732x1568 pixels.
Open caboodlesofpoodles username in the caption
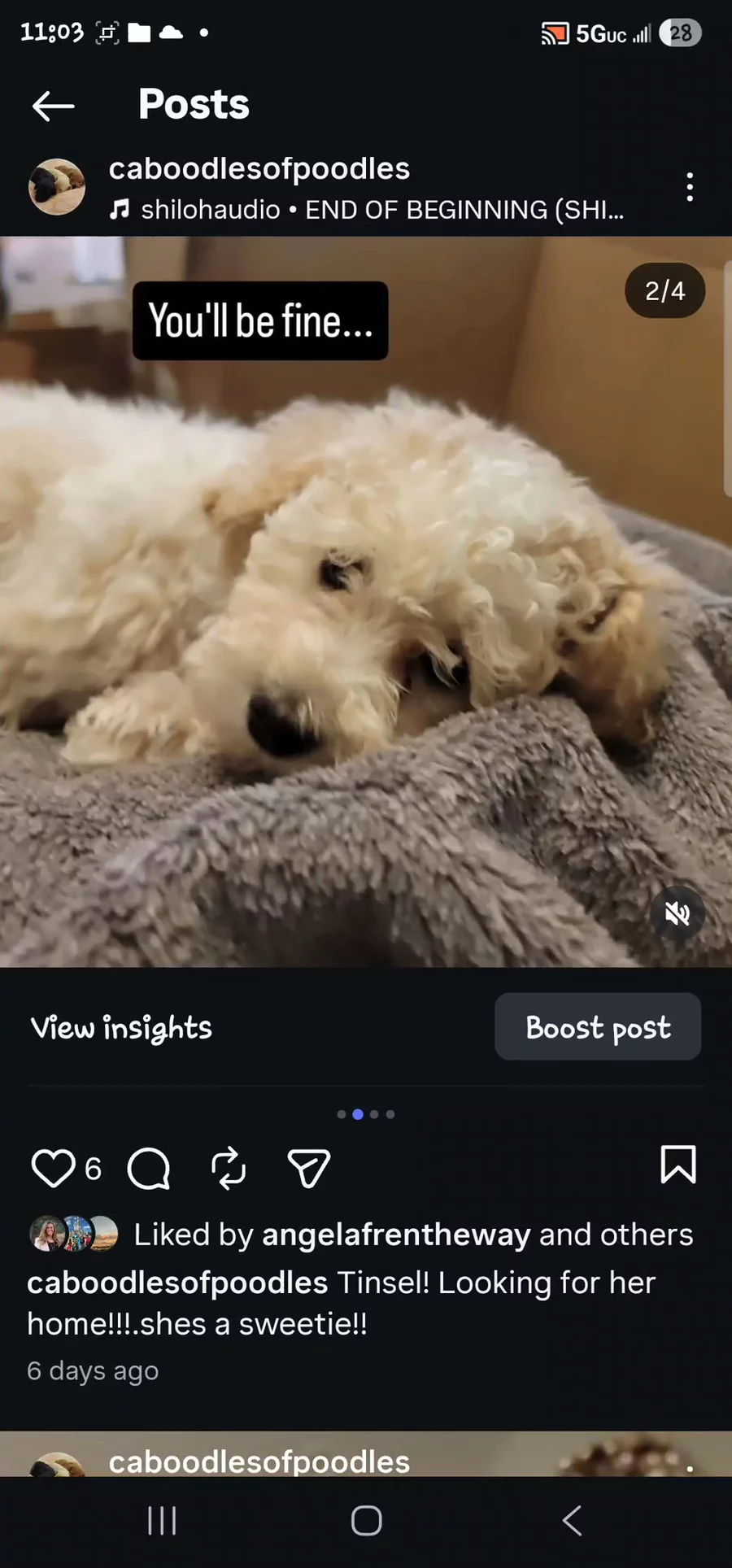177,1283
